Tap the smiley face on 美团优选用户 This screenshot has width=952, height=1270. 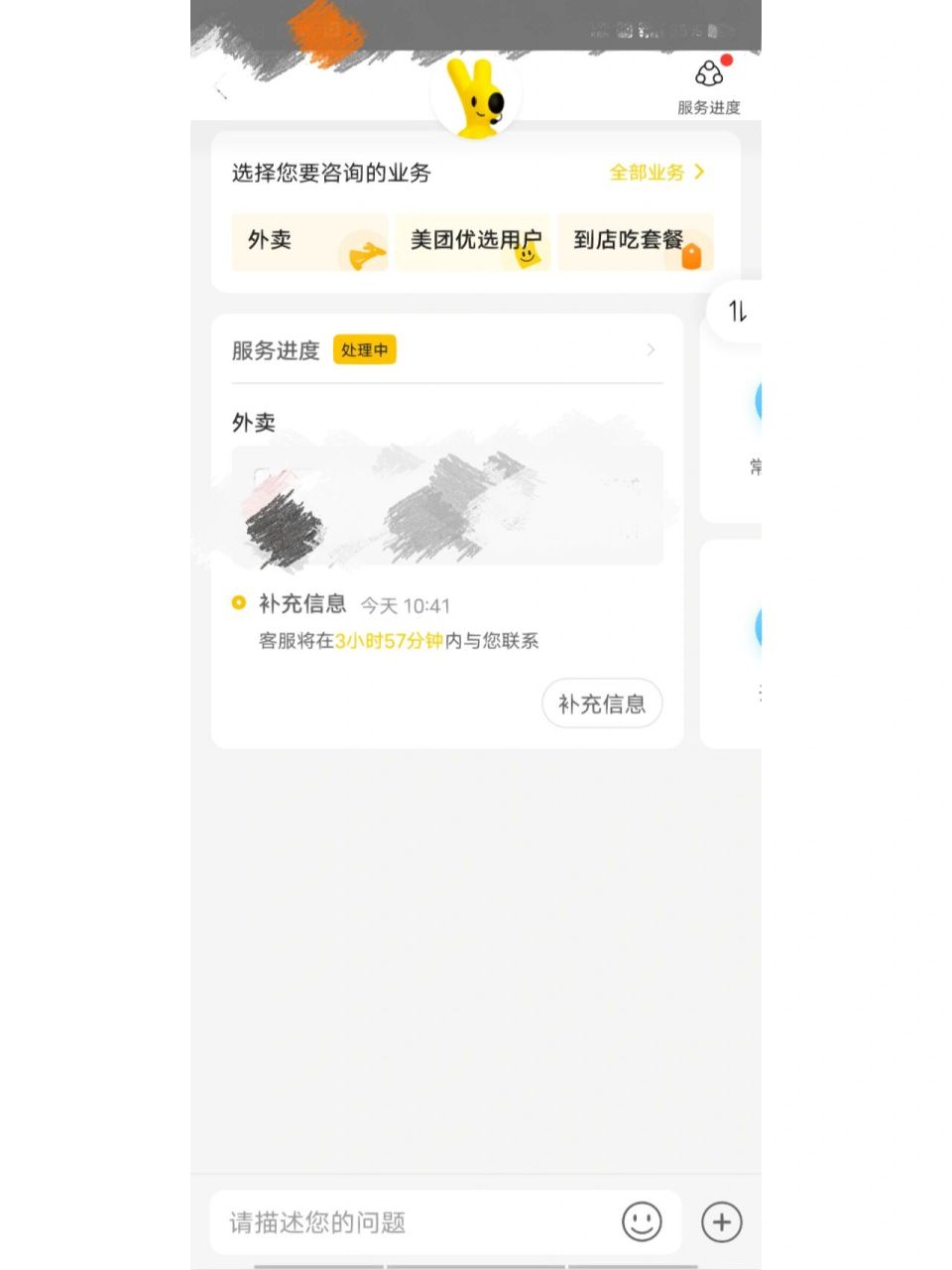(528, 256)
